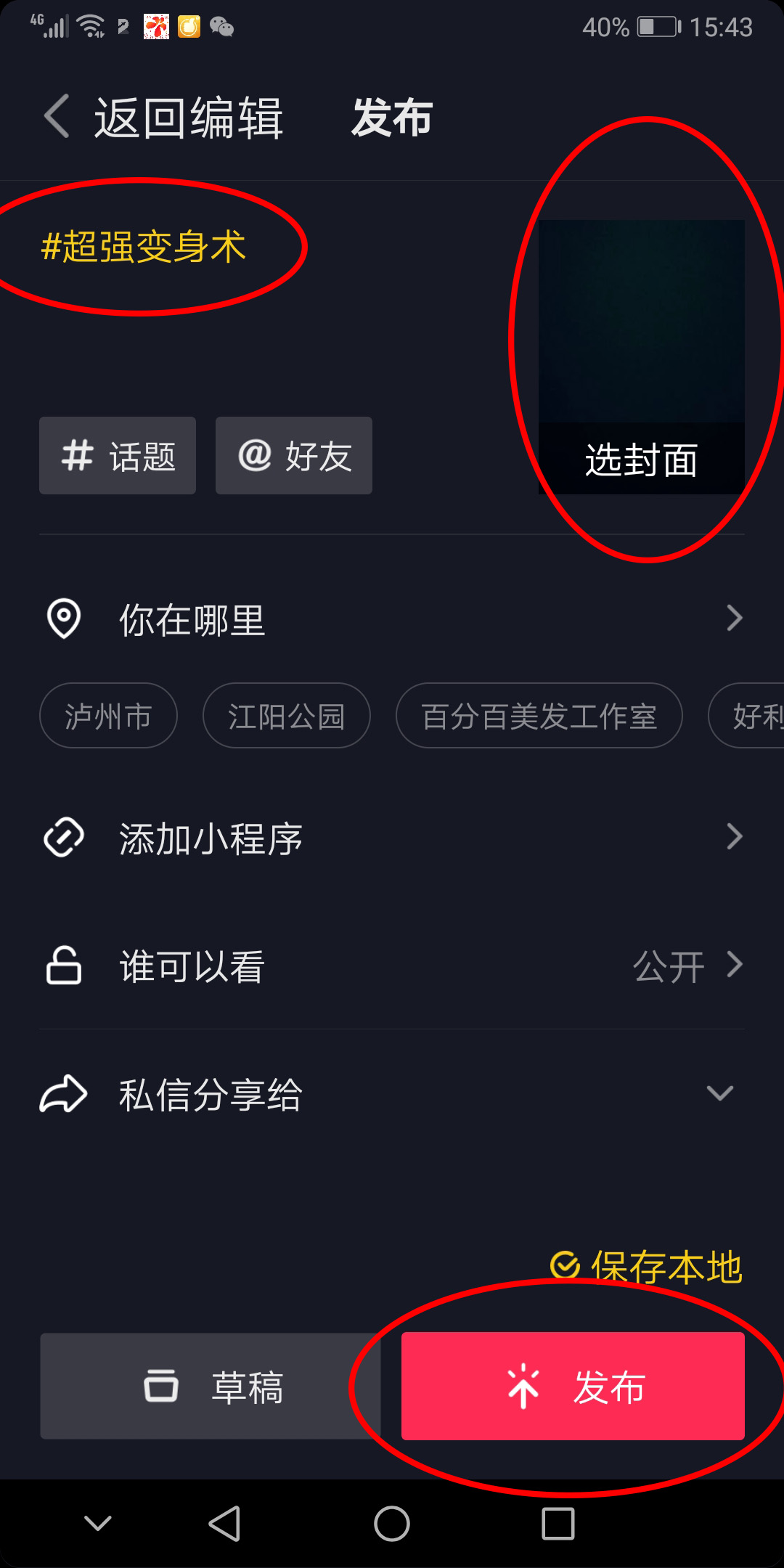Click the link icon next to 添加小程序

click(x=64, y=837)
